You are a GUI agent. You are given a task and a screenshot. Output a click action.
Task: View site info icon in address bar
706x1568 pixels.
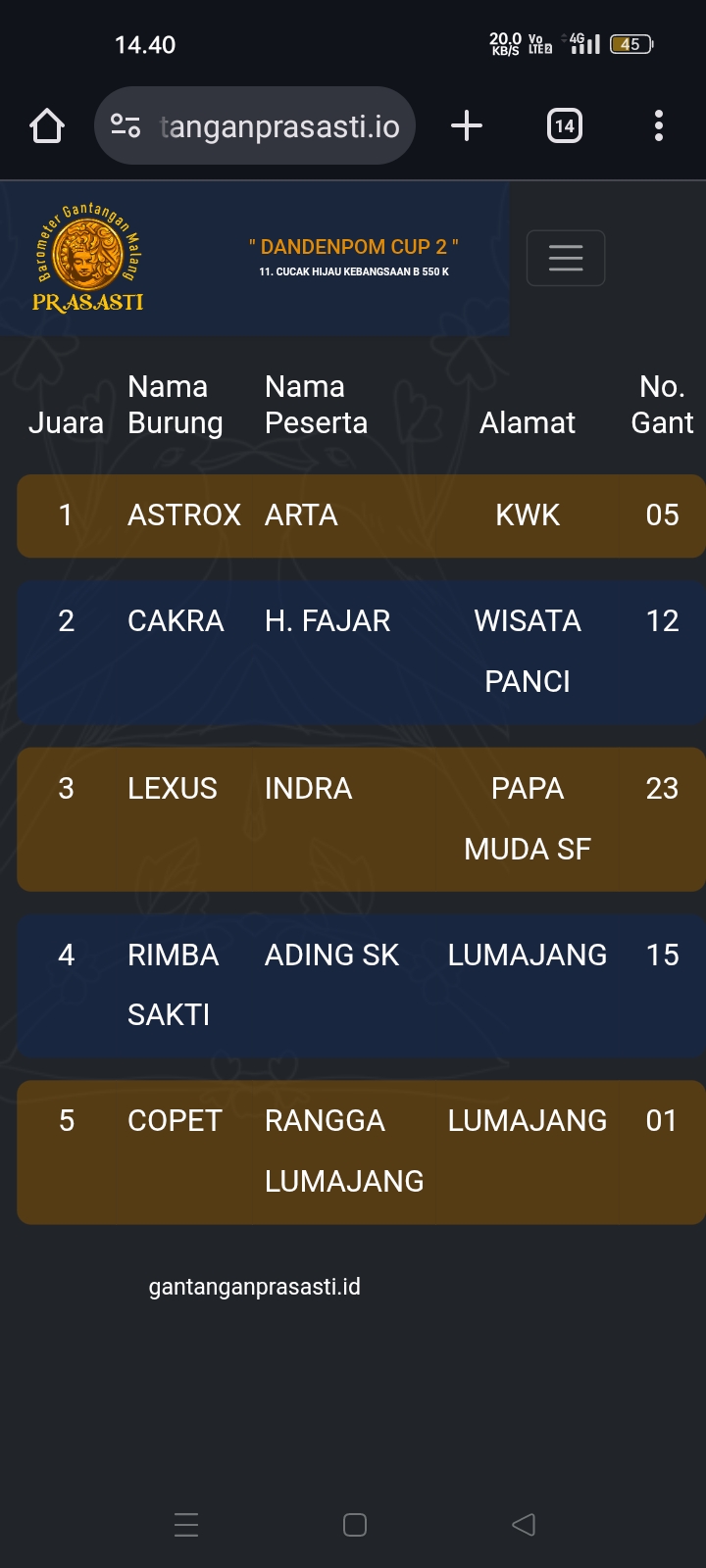126,126
